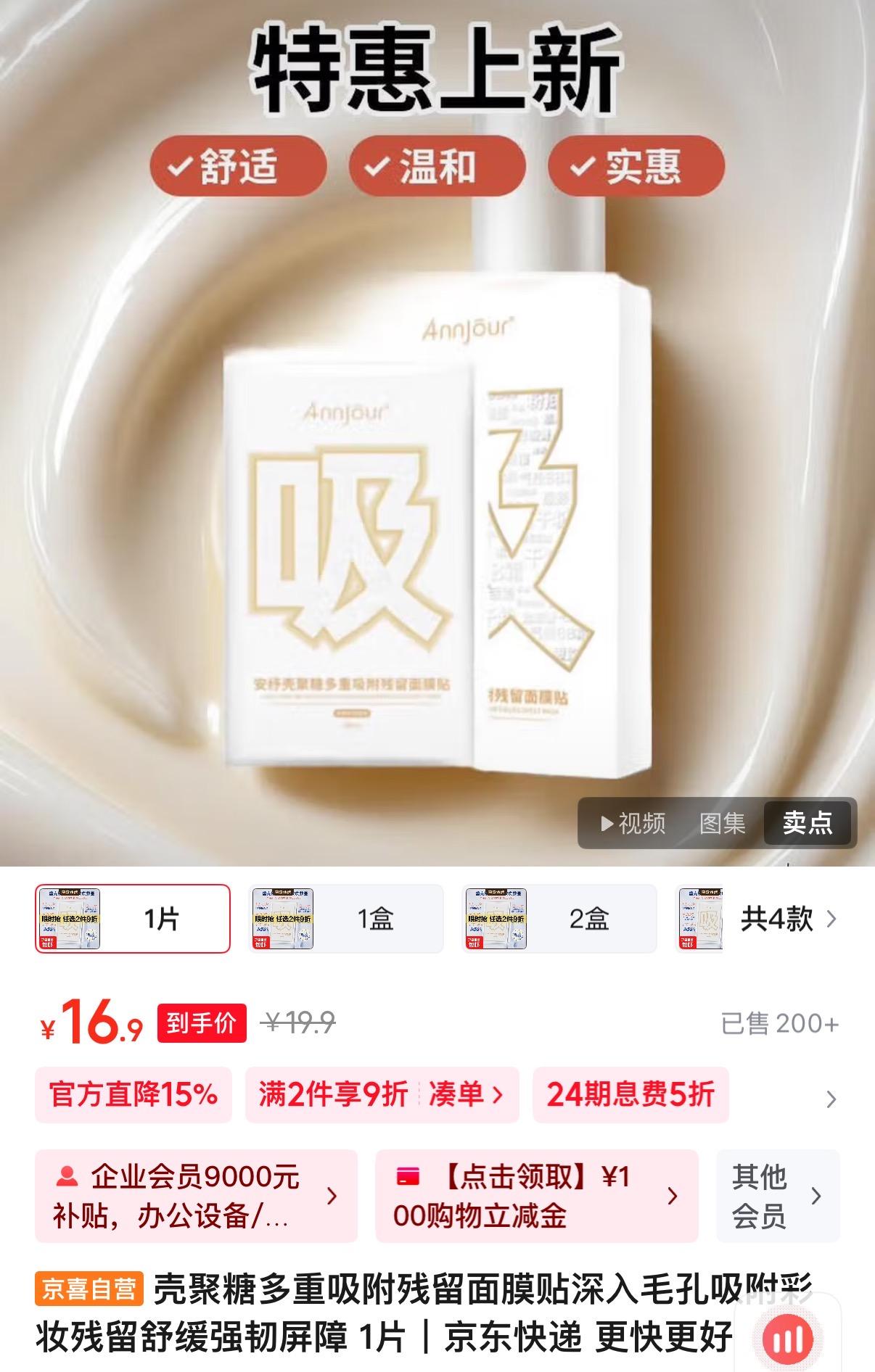Open 其他会员 options

click(x=777, y=1196)
